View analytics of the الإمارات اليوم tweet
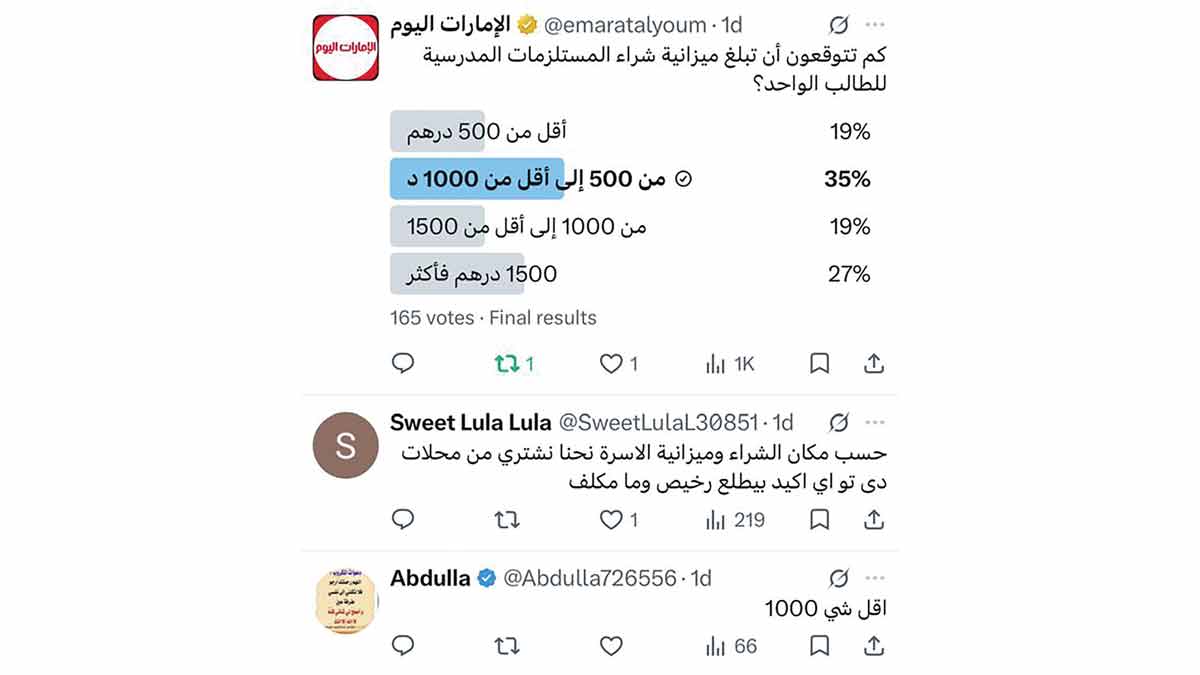1200x675 pixels. pyautogui.click(x=730, y=364)
